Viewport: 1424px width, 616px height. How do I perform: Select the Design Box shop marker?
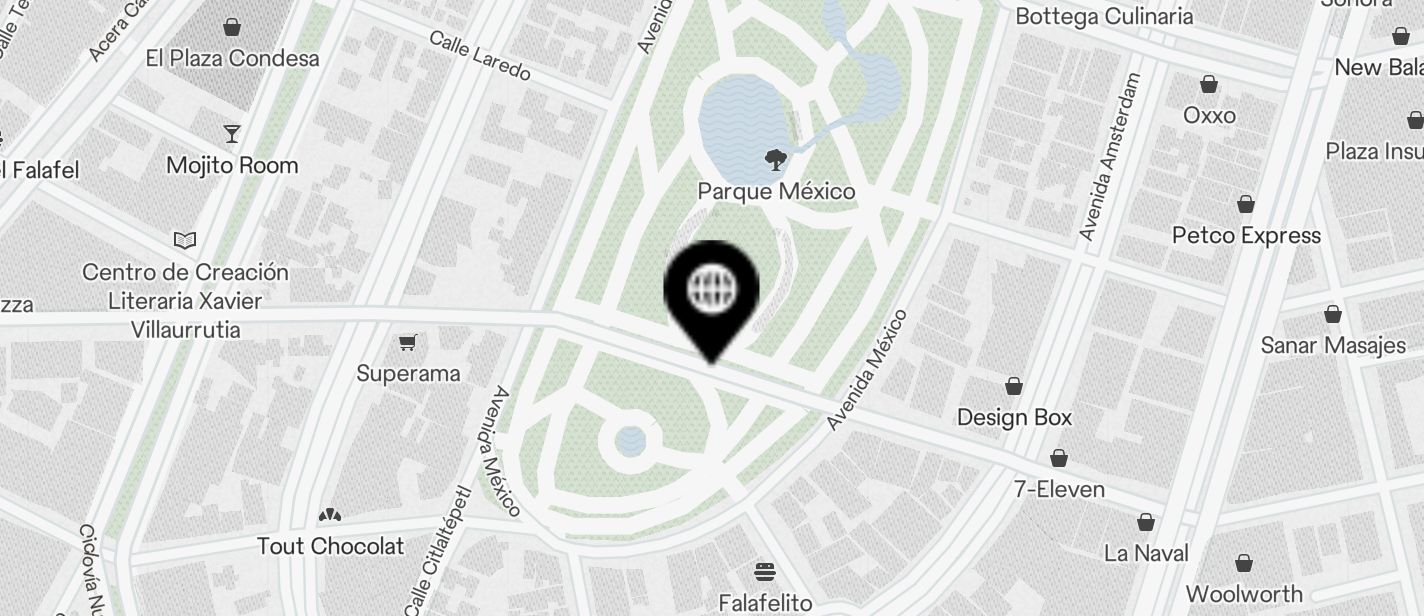pos(1014,386)
